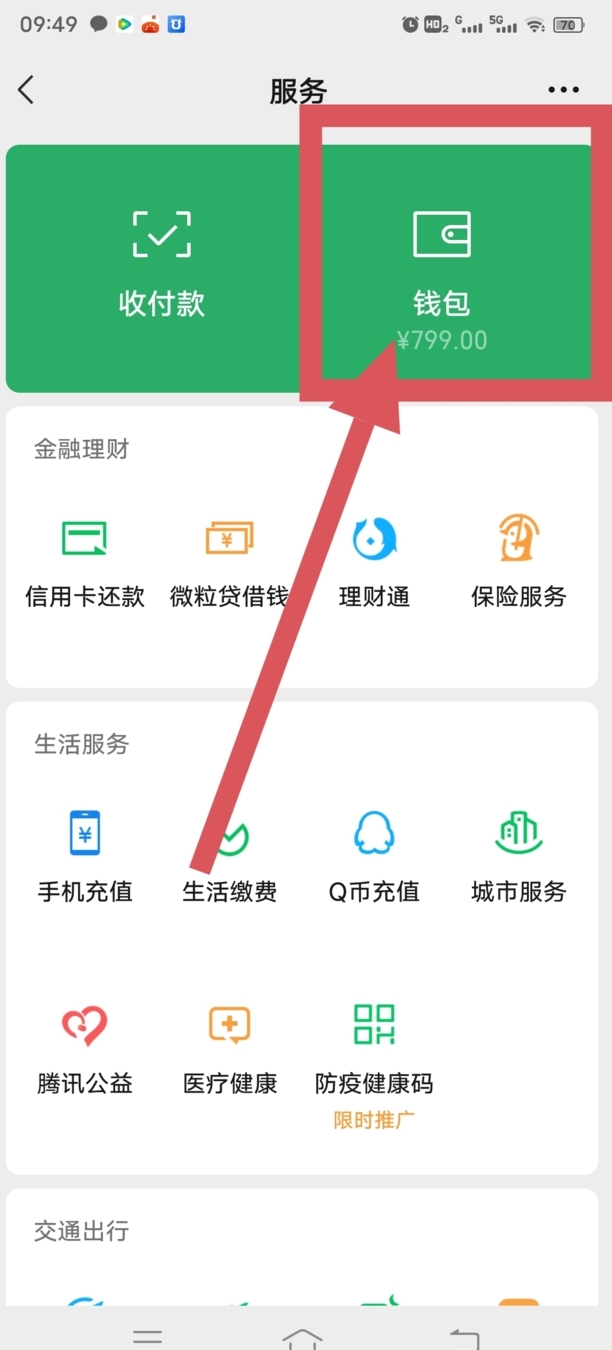Image resolution: width=612 pixels, height=1350 pixels.
Task: Open 医疗健康
Action: coord(230,1048)
